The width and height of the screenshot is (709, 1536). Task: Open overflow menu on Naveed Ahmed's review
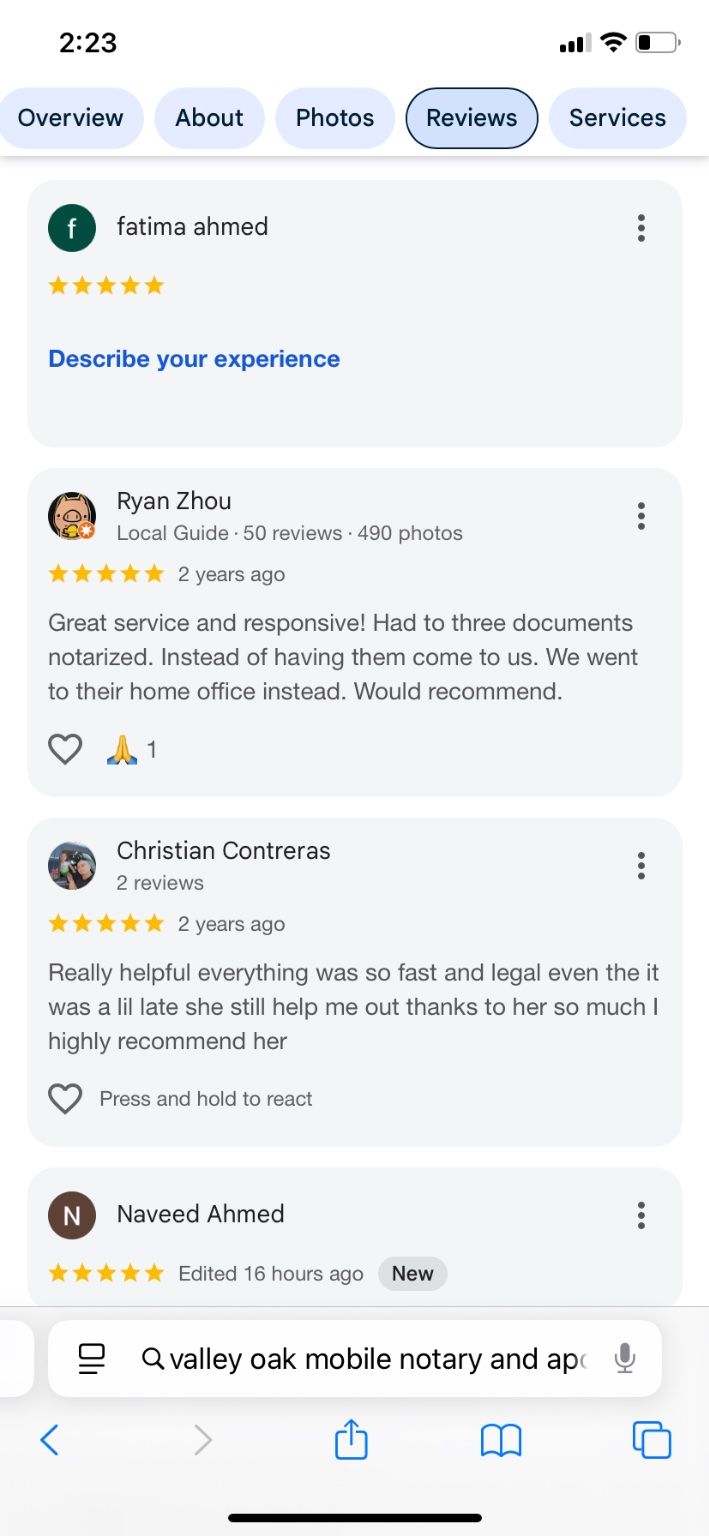pos(641,1216)
